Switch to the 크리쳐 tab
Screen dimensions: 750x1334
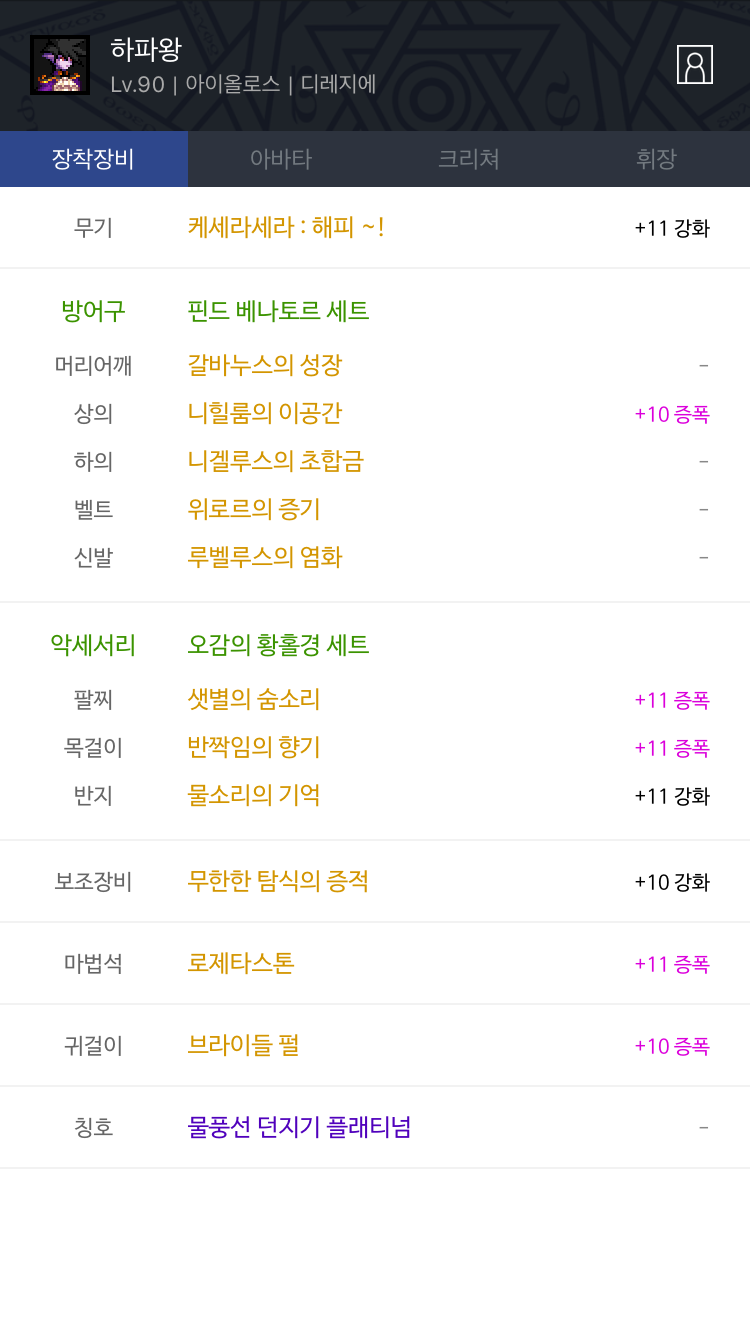point(469,159)
